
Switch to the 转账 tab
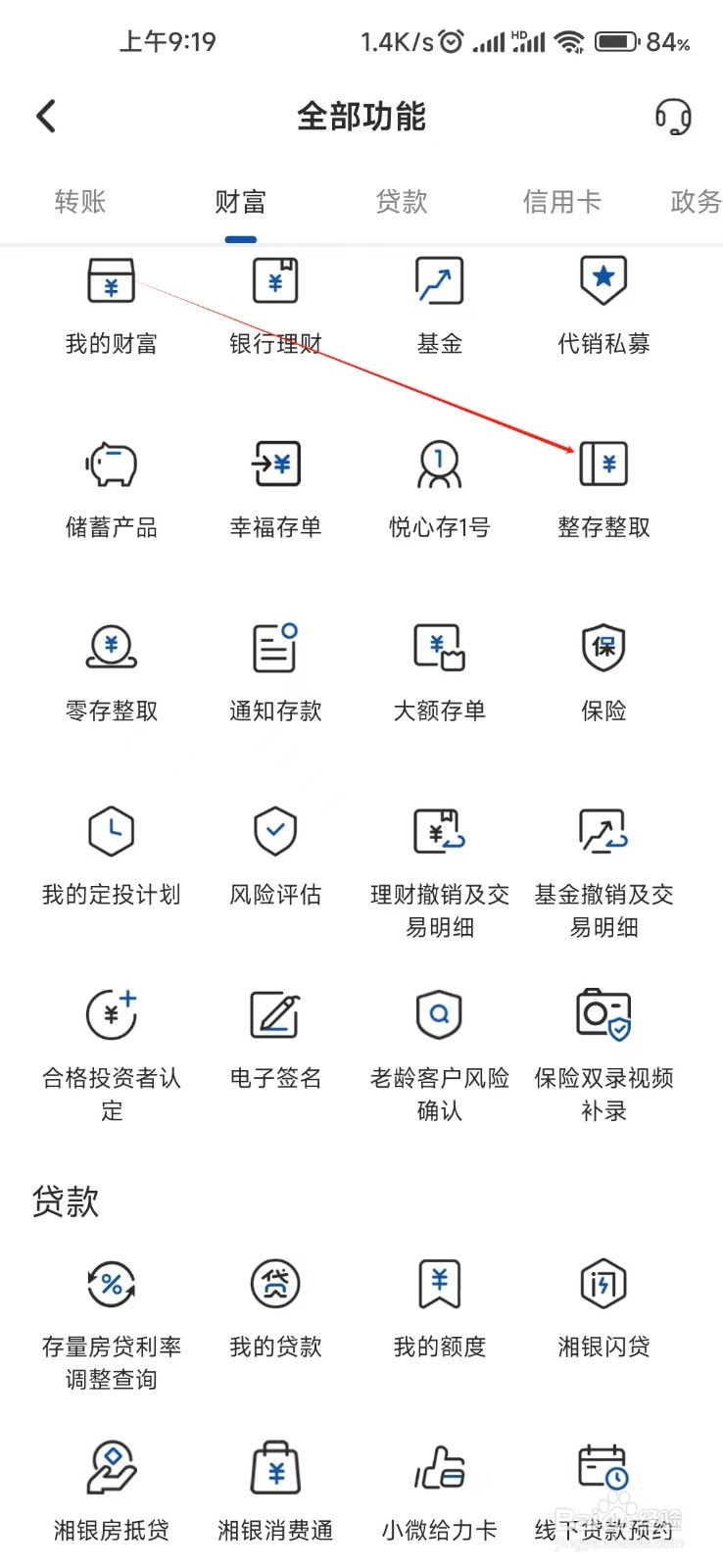point(80,202)
